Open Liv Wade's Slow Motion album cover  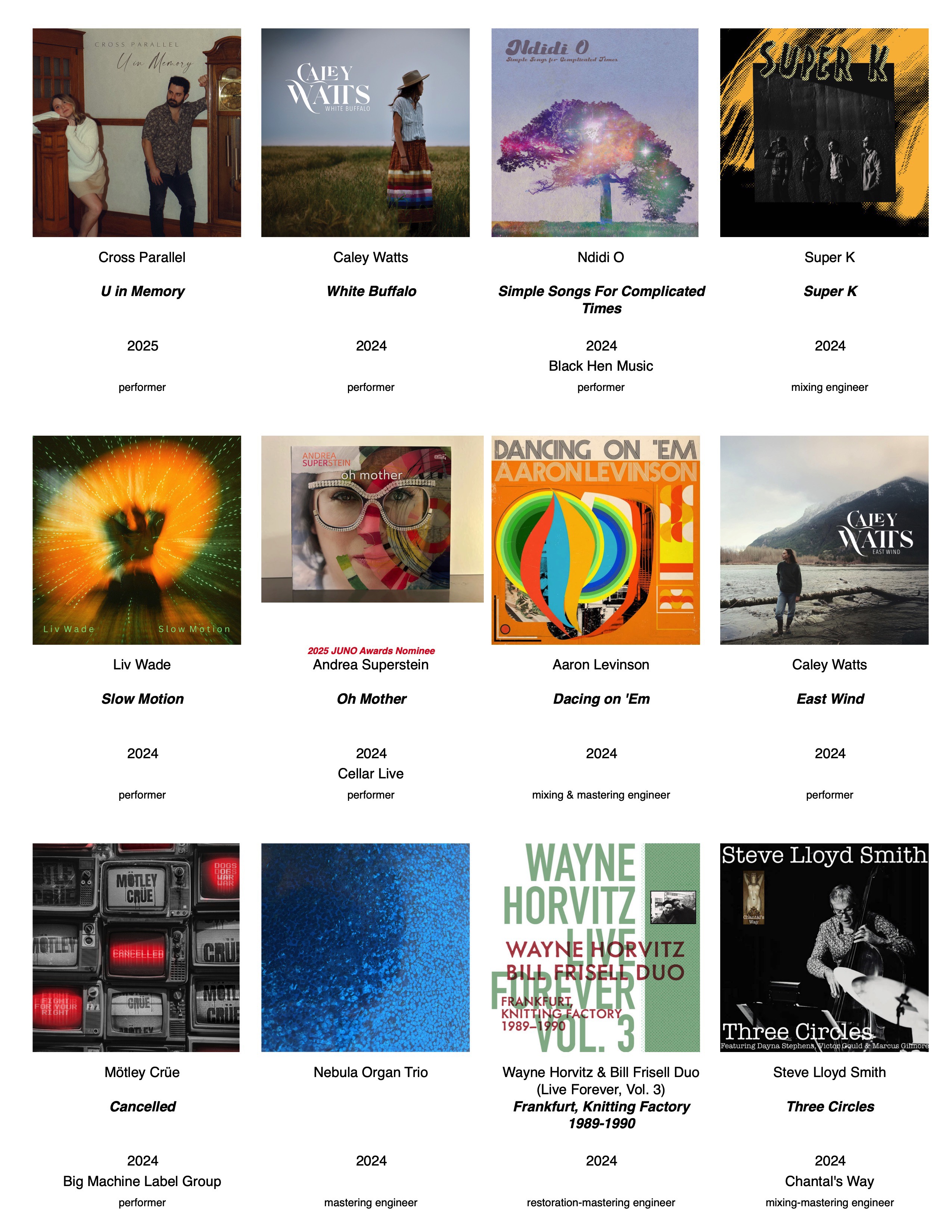pos(137,540)
